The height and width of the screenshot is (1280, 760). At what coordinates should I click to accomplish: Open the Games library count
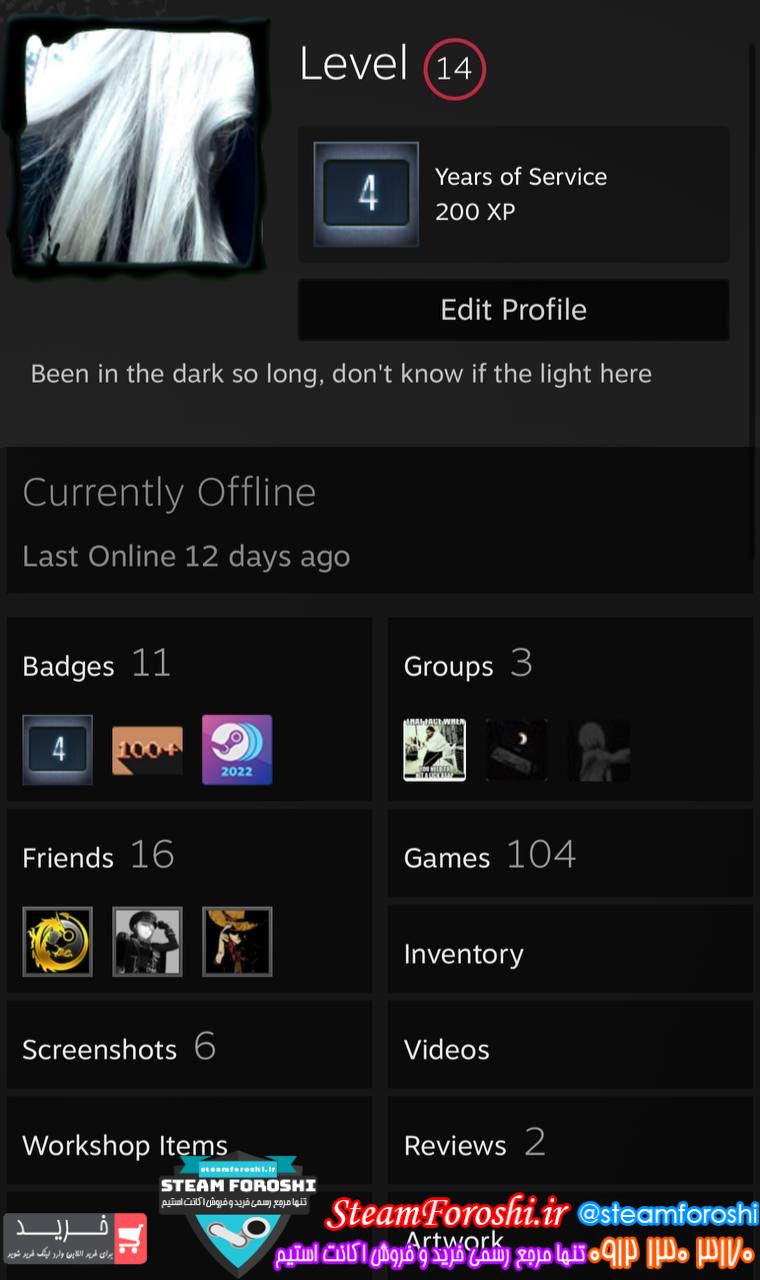tap(489, 856)
